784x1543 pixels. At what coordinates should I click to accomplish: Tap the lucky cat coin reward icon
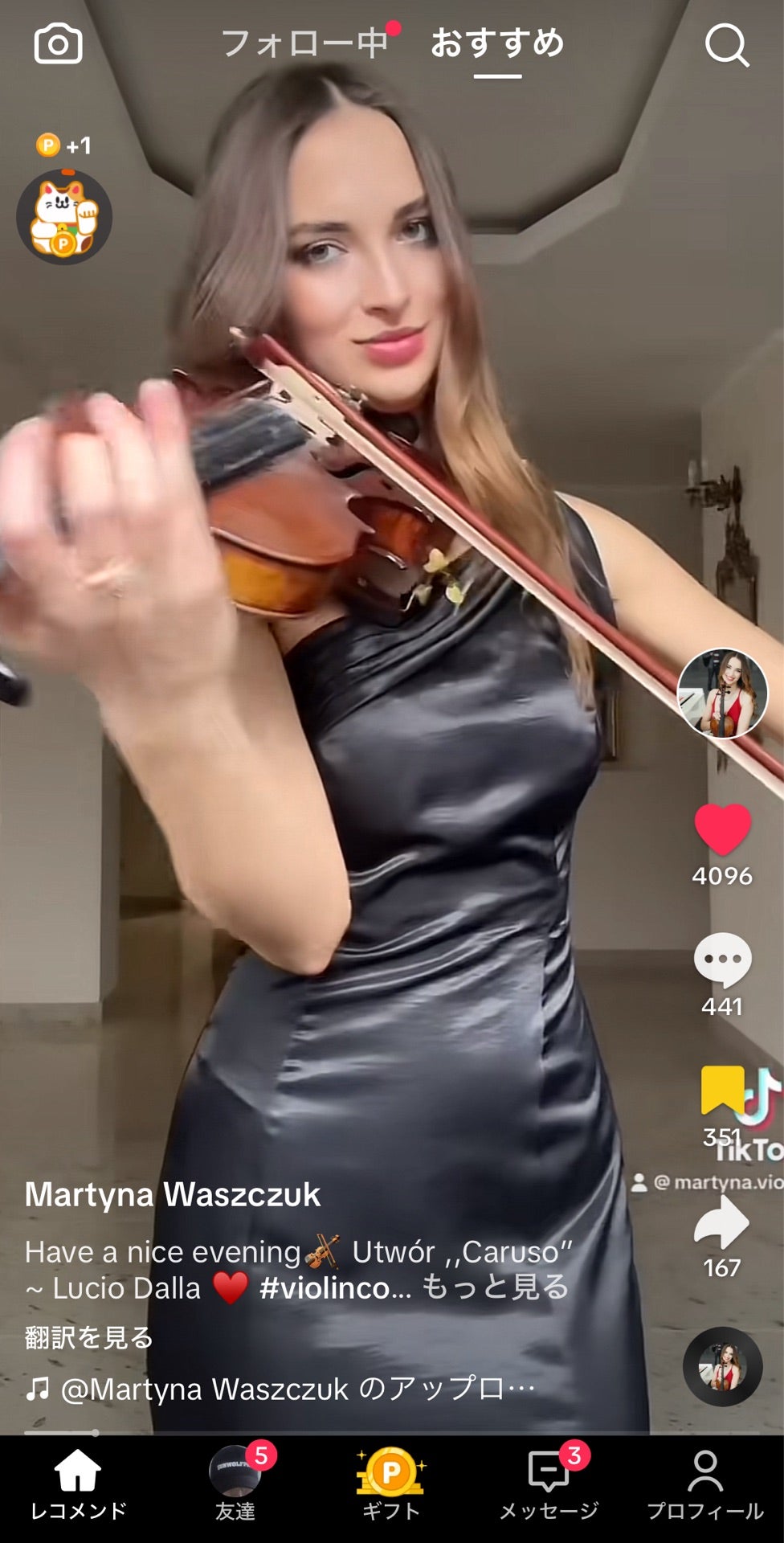(x=64, y=217)
